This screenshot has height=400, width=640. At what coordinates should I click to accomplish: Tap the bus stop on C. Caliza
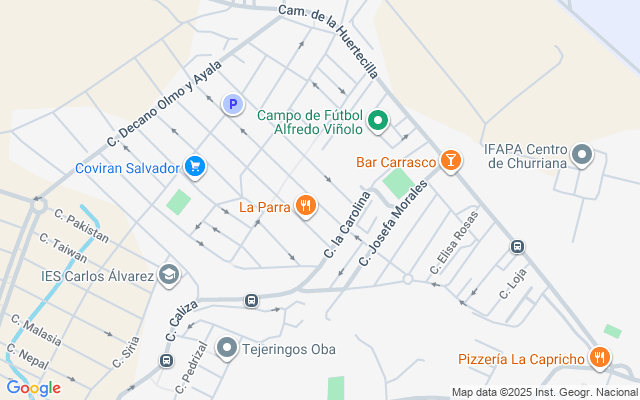(x=251, y=299)
